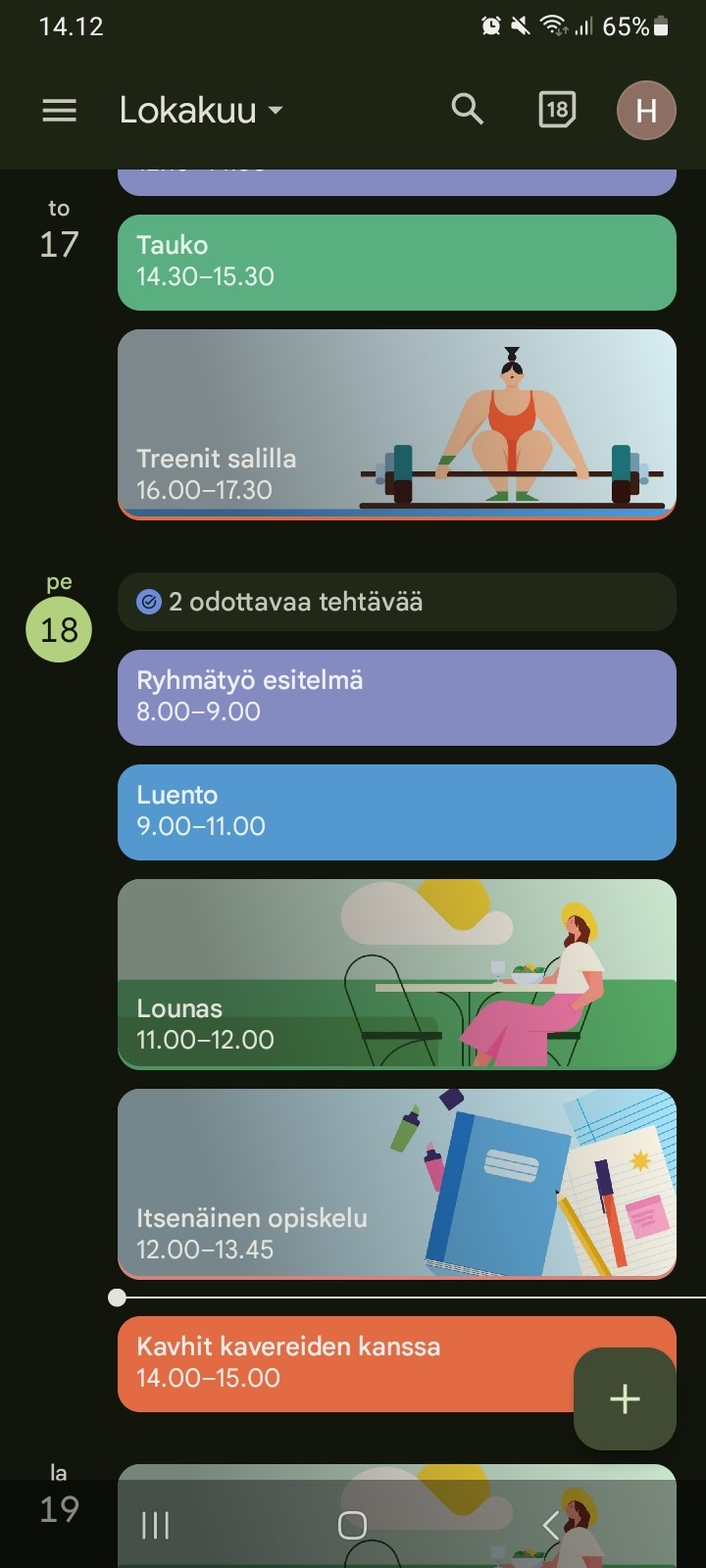Expand the Lokakuu month dropdown

pos(201,110)
